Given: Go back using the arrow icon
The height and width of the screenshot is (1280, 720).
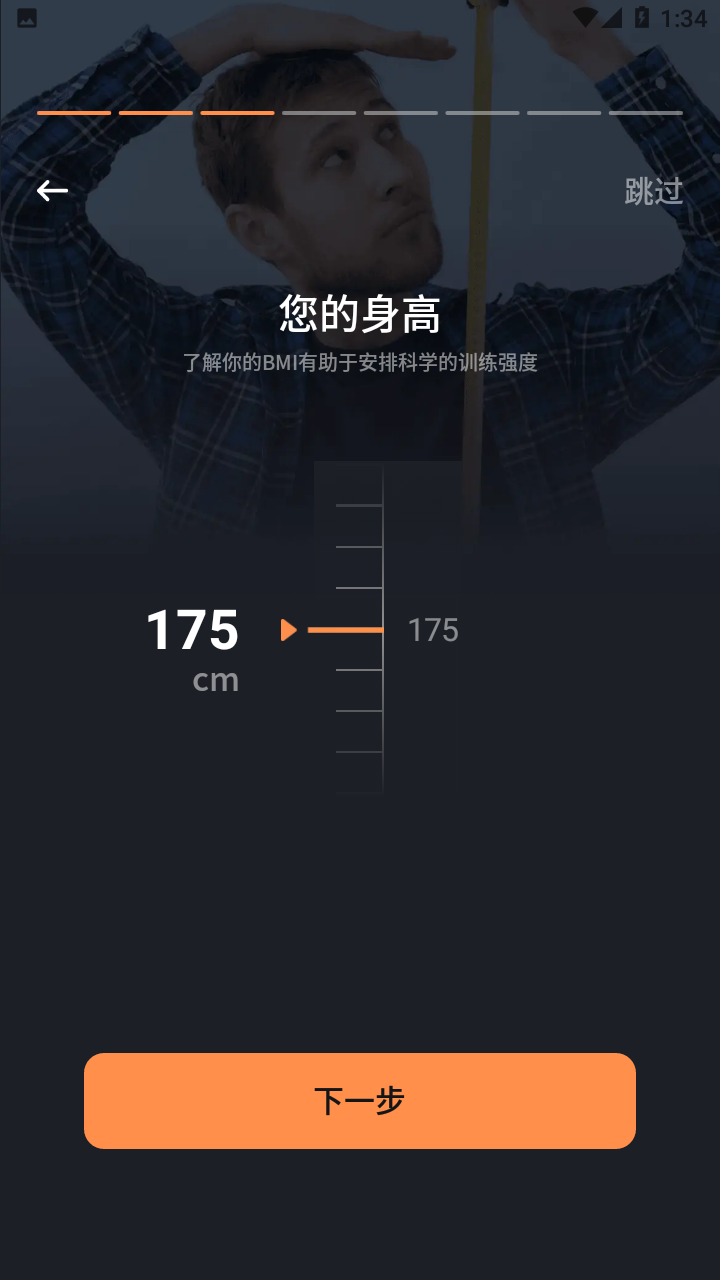Looking at the screenshot, I should pos(52,190).
